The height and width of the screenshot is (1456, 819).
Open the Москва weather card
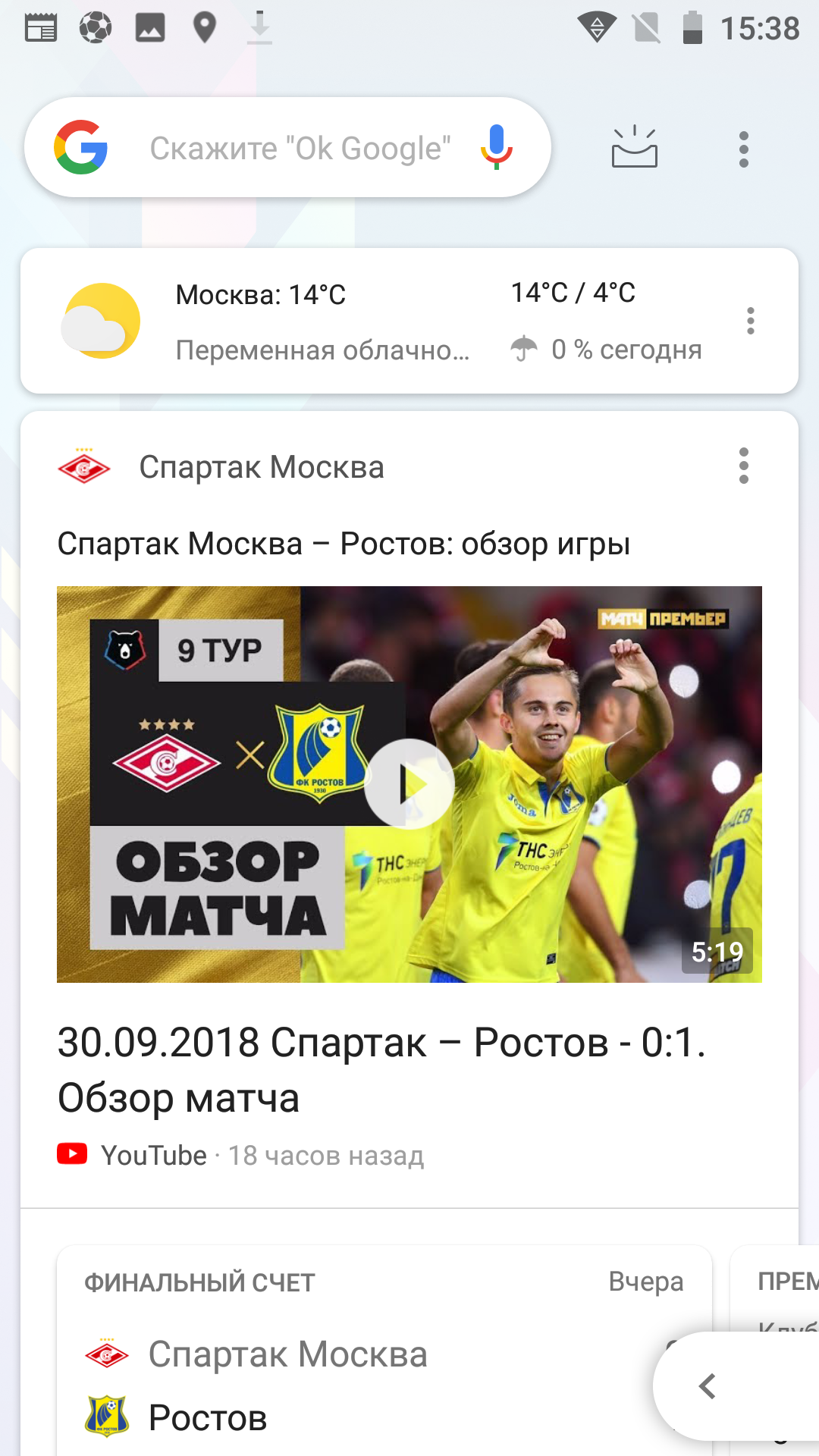[x=409, y=321]
